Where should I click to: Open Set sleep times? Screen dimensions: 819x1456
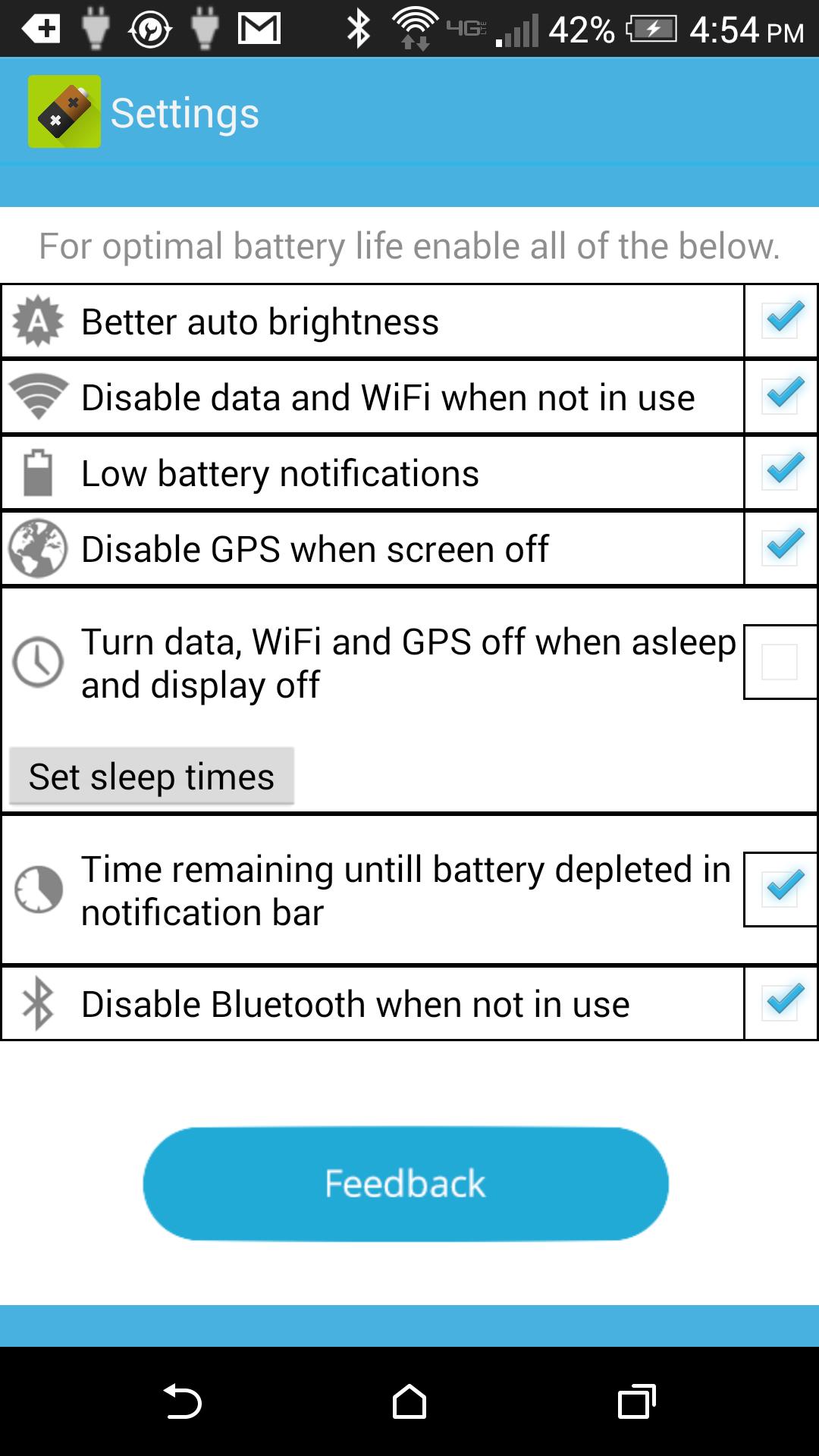tap(152, 777)
